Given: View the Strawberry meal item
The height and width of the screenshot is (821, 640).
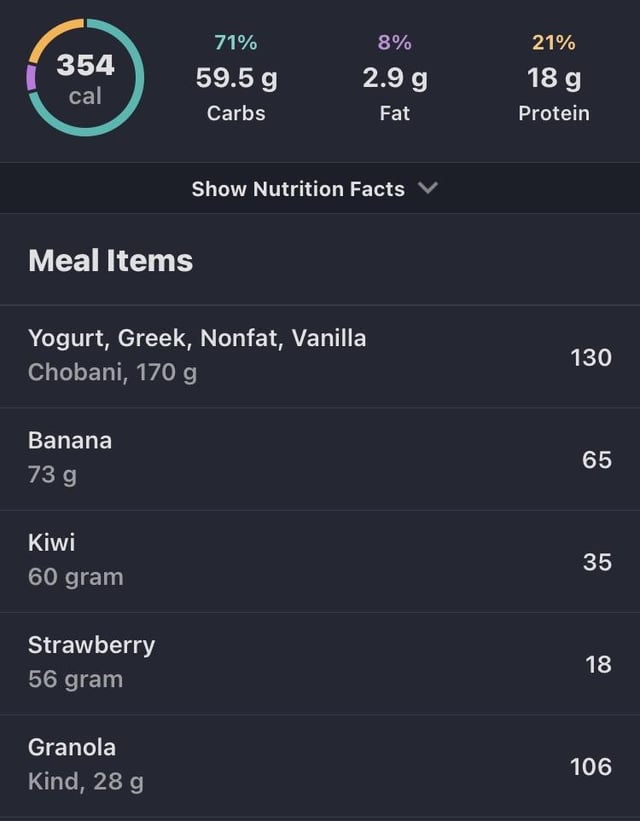Looking at the screenshot, I should [320, 662].
